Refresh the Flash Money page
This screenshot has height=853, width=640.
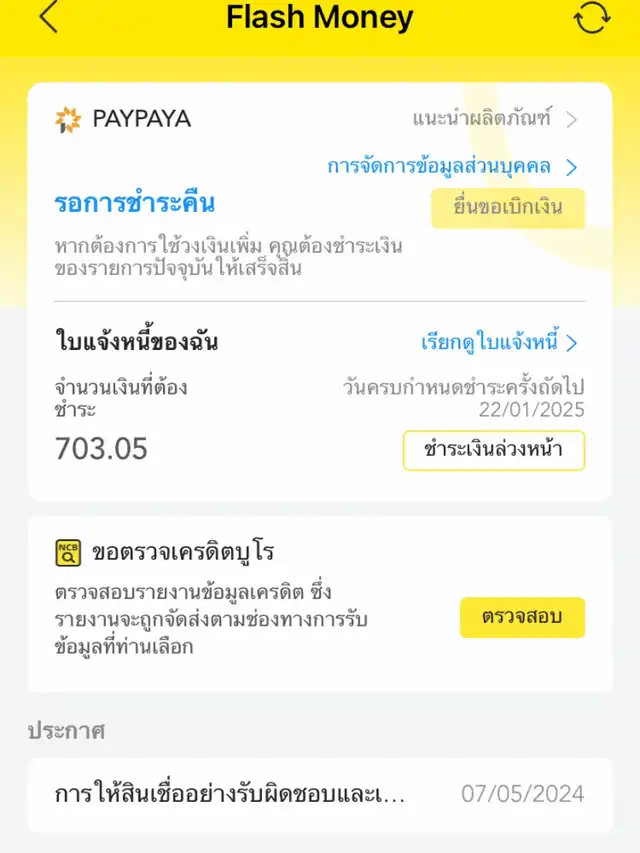[x=591, y=18]
